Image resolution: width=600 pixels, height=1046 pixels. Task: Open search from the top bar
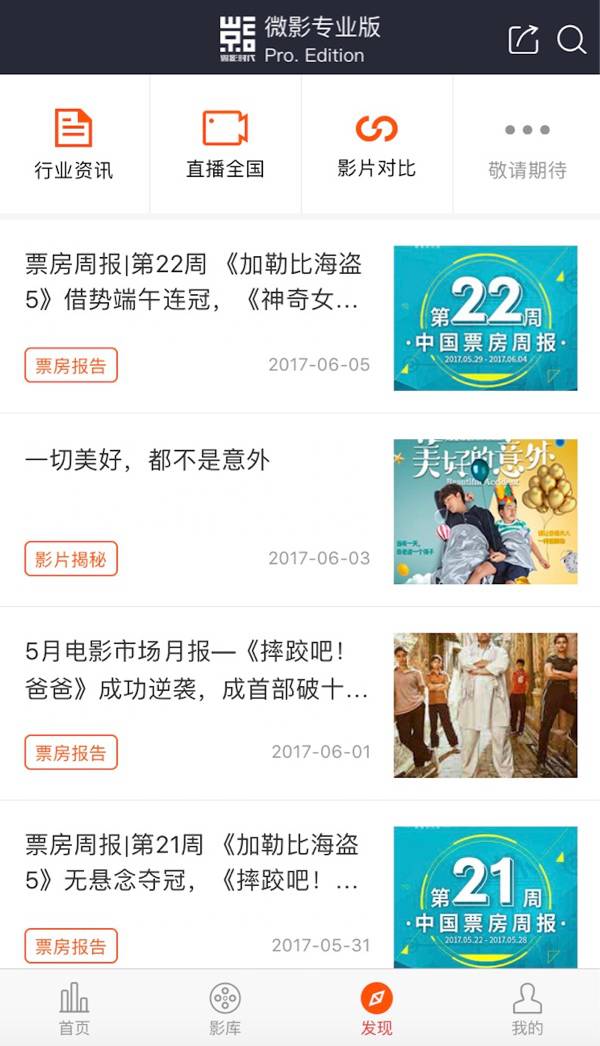point(571,39)
